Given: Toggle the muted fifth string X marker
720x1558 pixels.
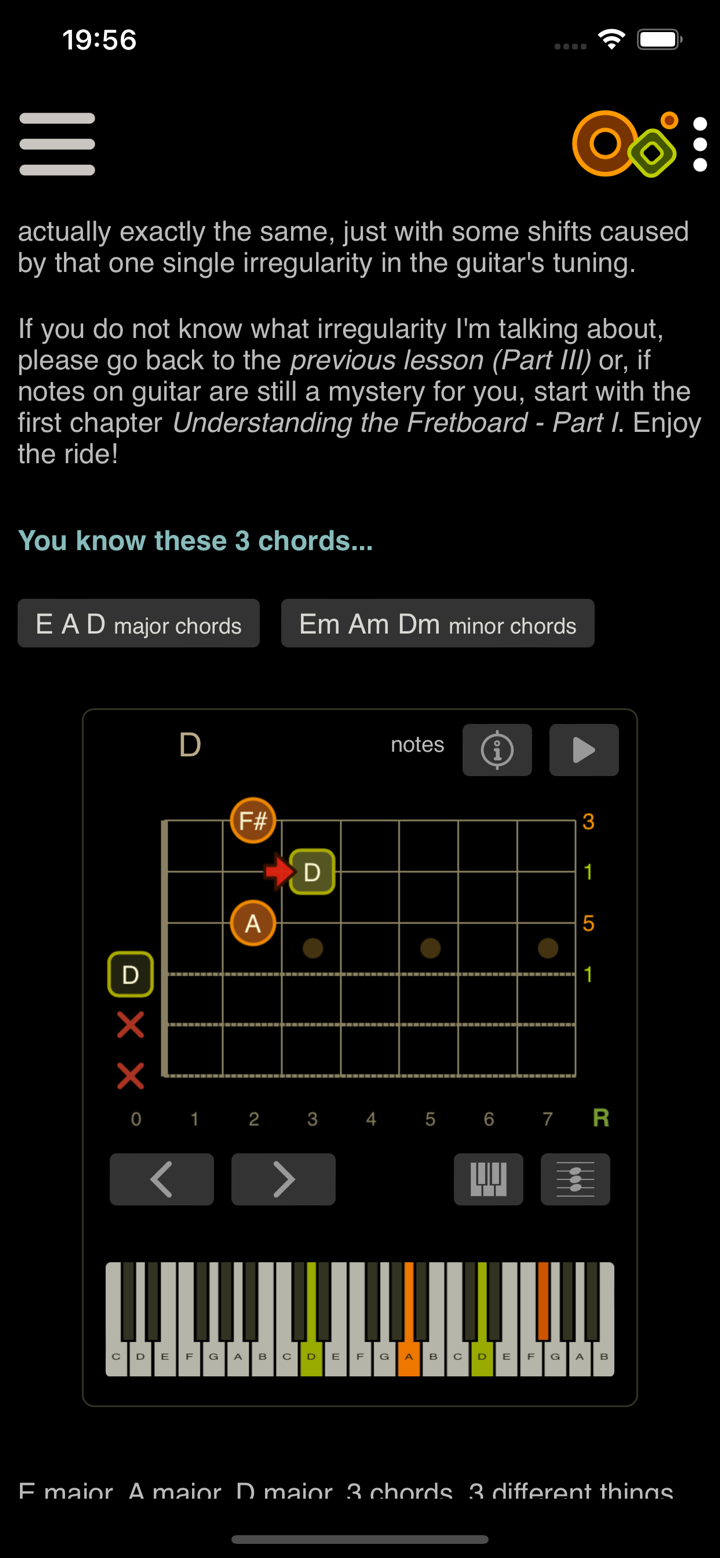Looking at the screenshot, I should click(129, 1025).
